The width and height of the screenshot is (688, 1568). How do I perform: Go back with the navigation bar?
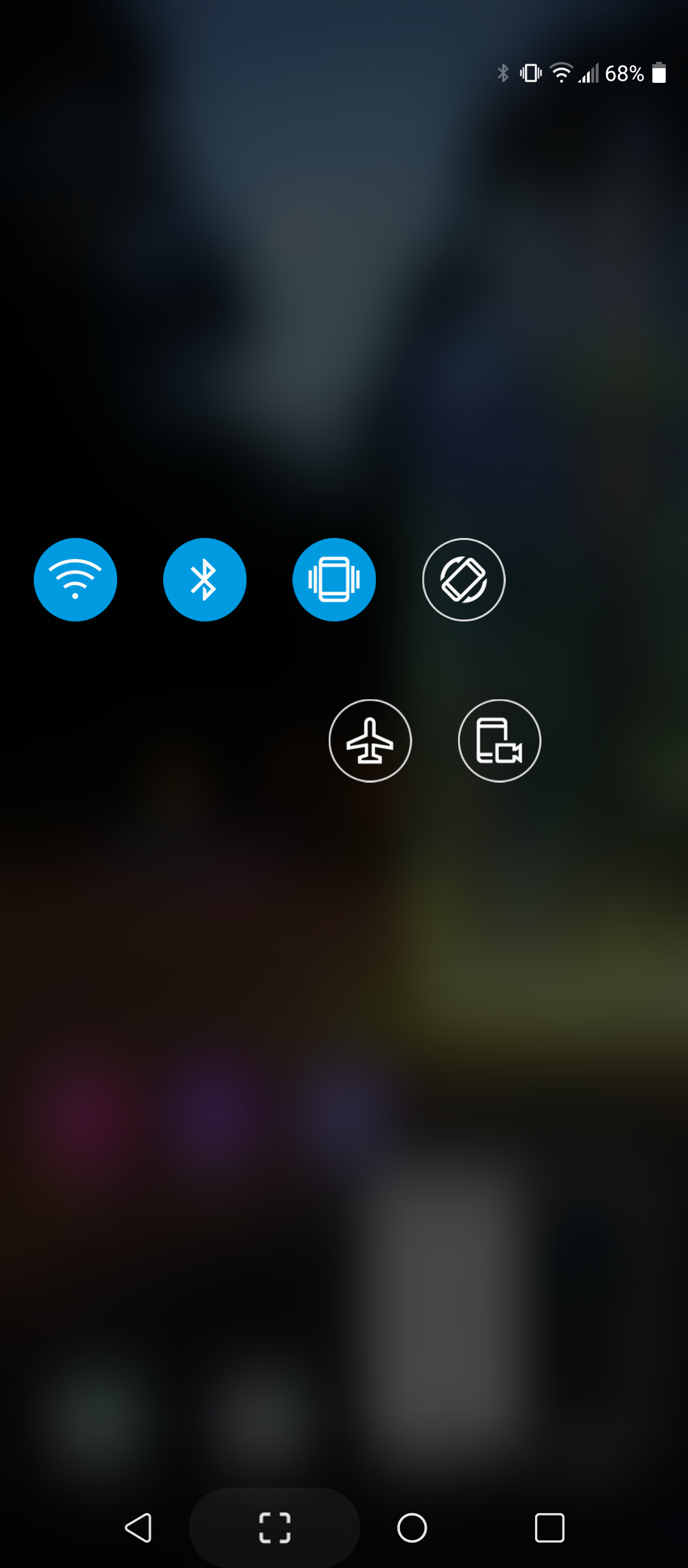(x=138, y=1528)
